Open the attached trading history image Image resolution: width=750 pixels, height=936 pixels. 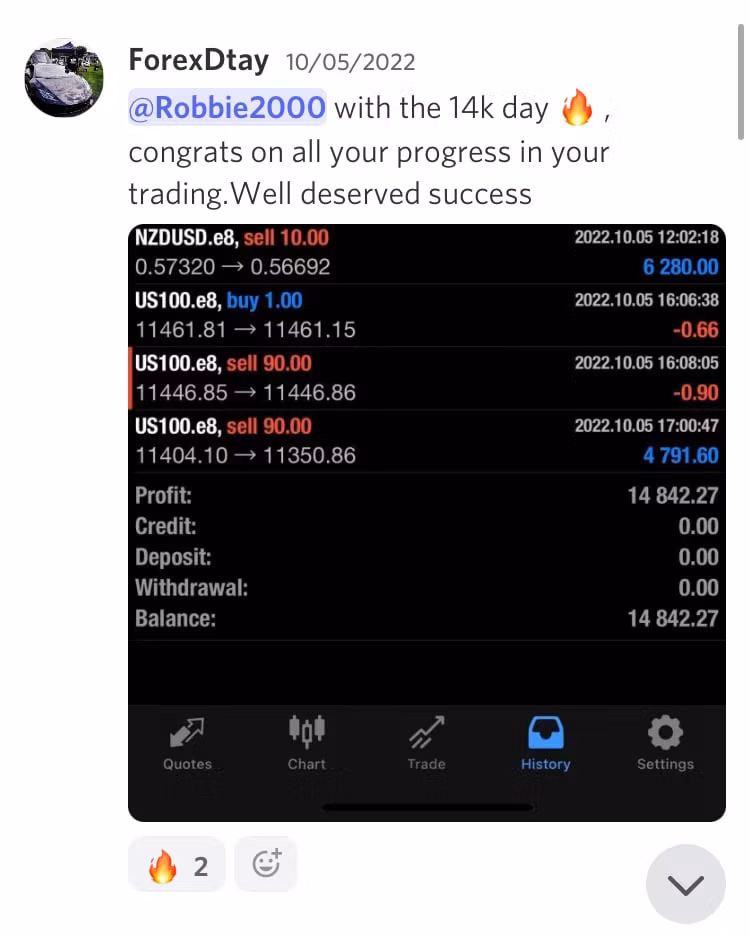tap(427, 522)
